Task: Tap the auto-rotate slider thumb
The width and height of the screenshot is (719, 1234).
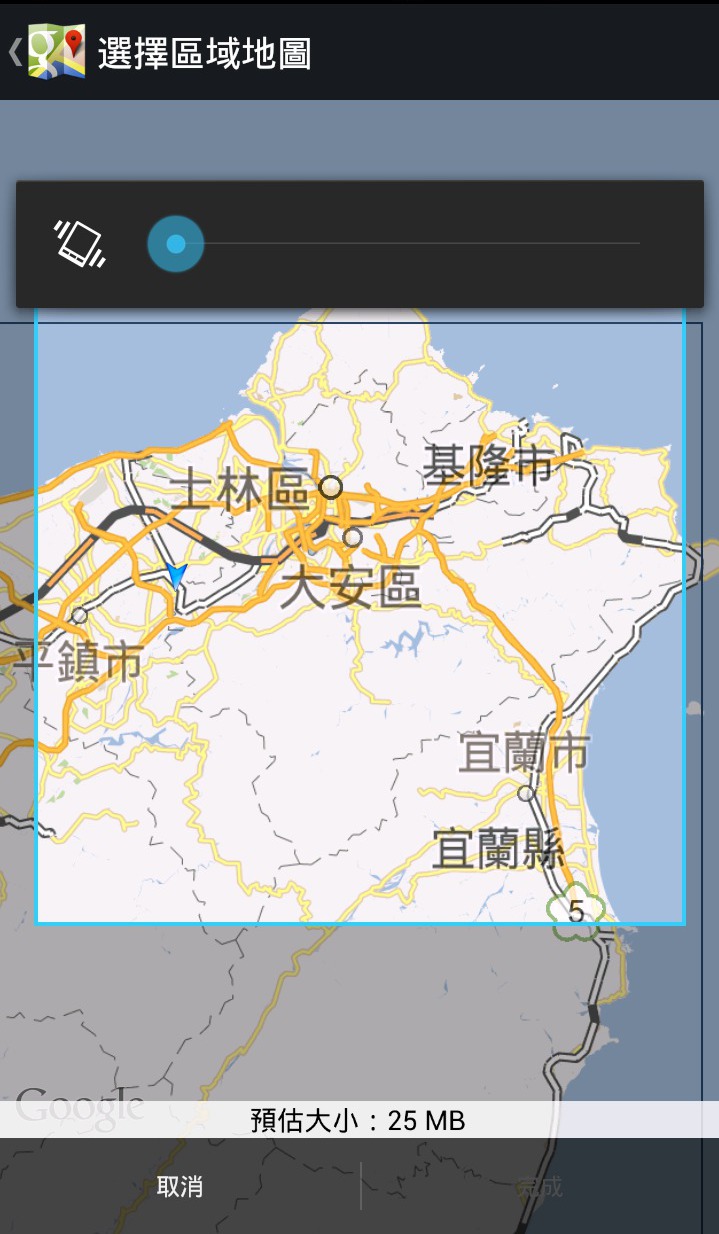Action: [176, 244]
